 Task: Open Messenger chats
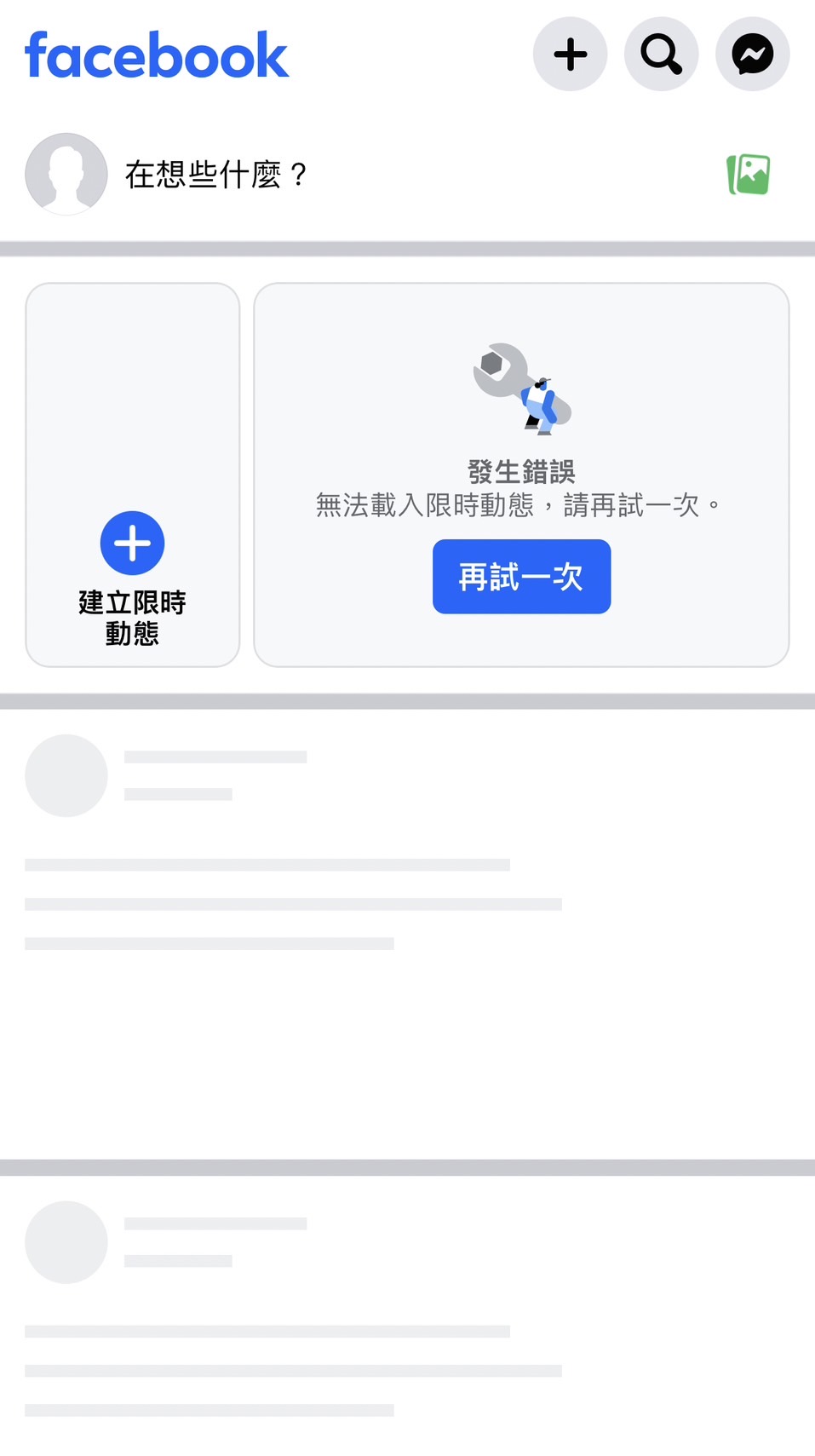point(752,55)
